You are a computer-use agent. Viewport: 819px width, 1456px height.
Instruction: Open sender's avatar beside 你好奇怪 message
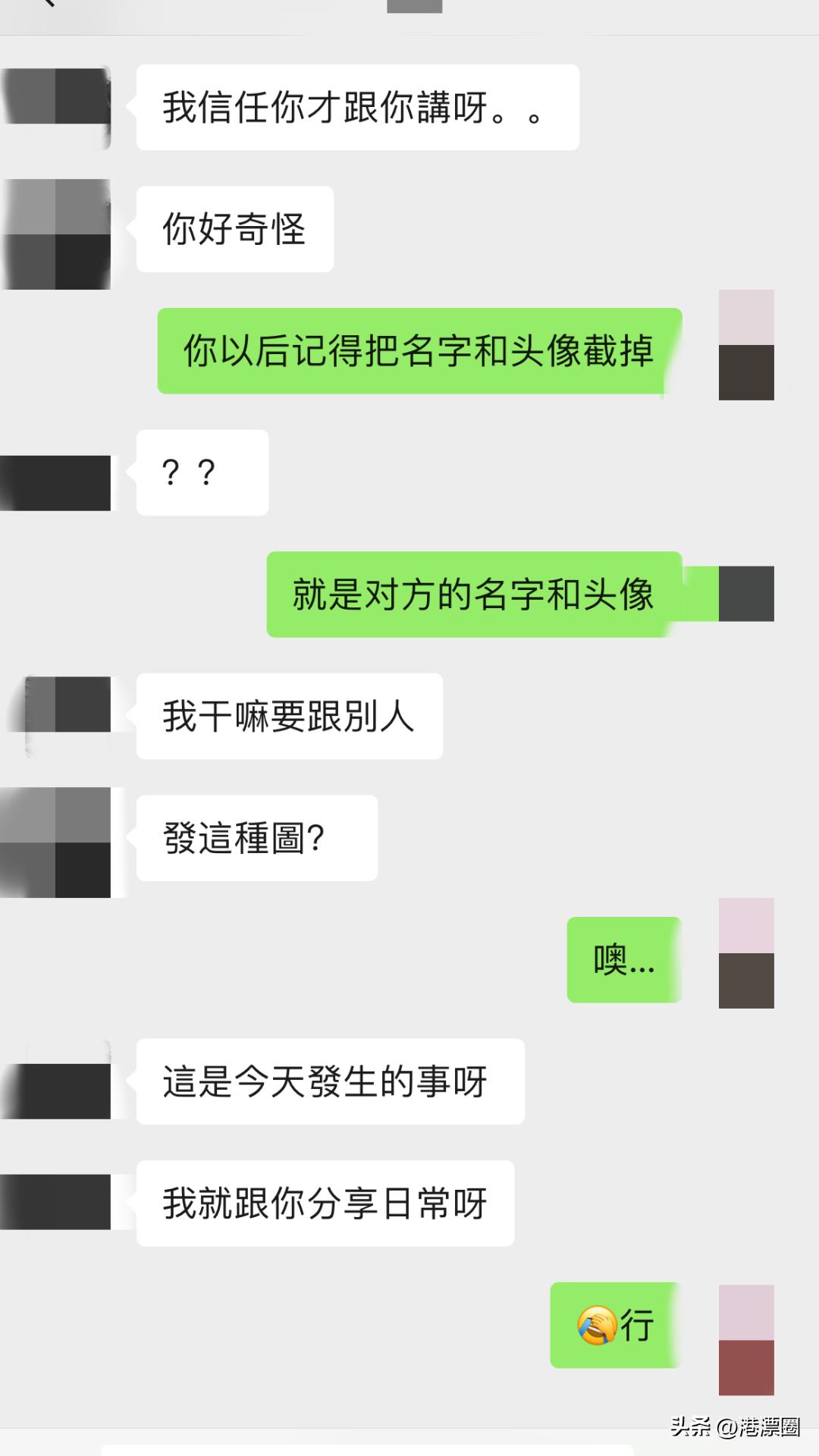[x=55, y=234]
